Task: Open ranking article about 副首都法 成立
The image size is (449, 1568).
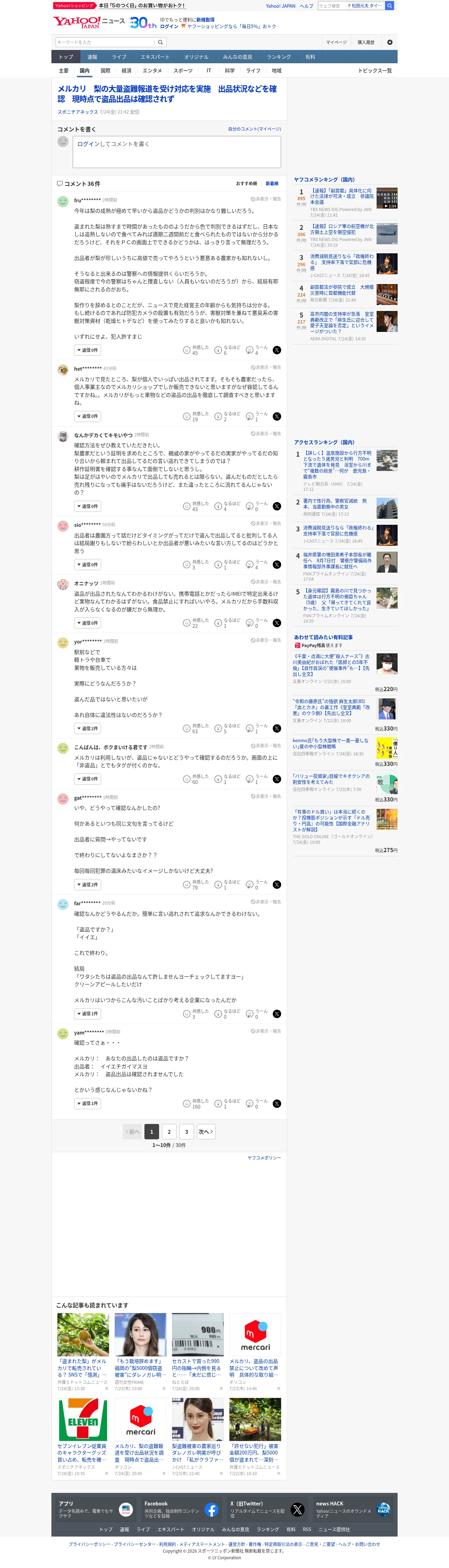Action: (342, 290)
